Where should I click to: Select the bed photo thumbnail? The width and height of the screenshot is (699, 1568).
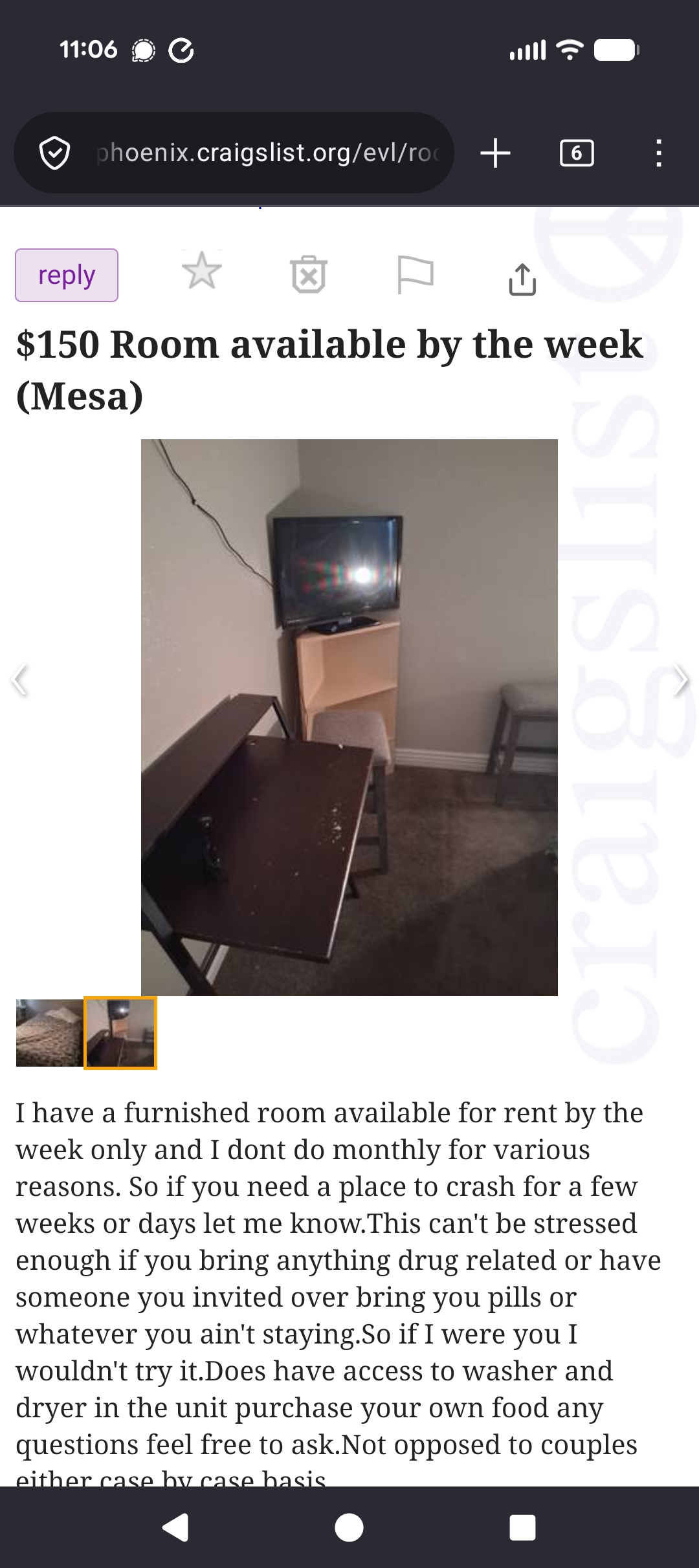[x=50, y=1033]
